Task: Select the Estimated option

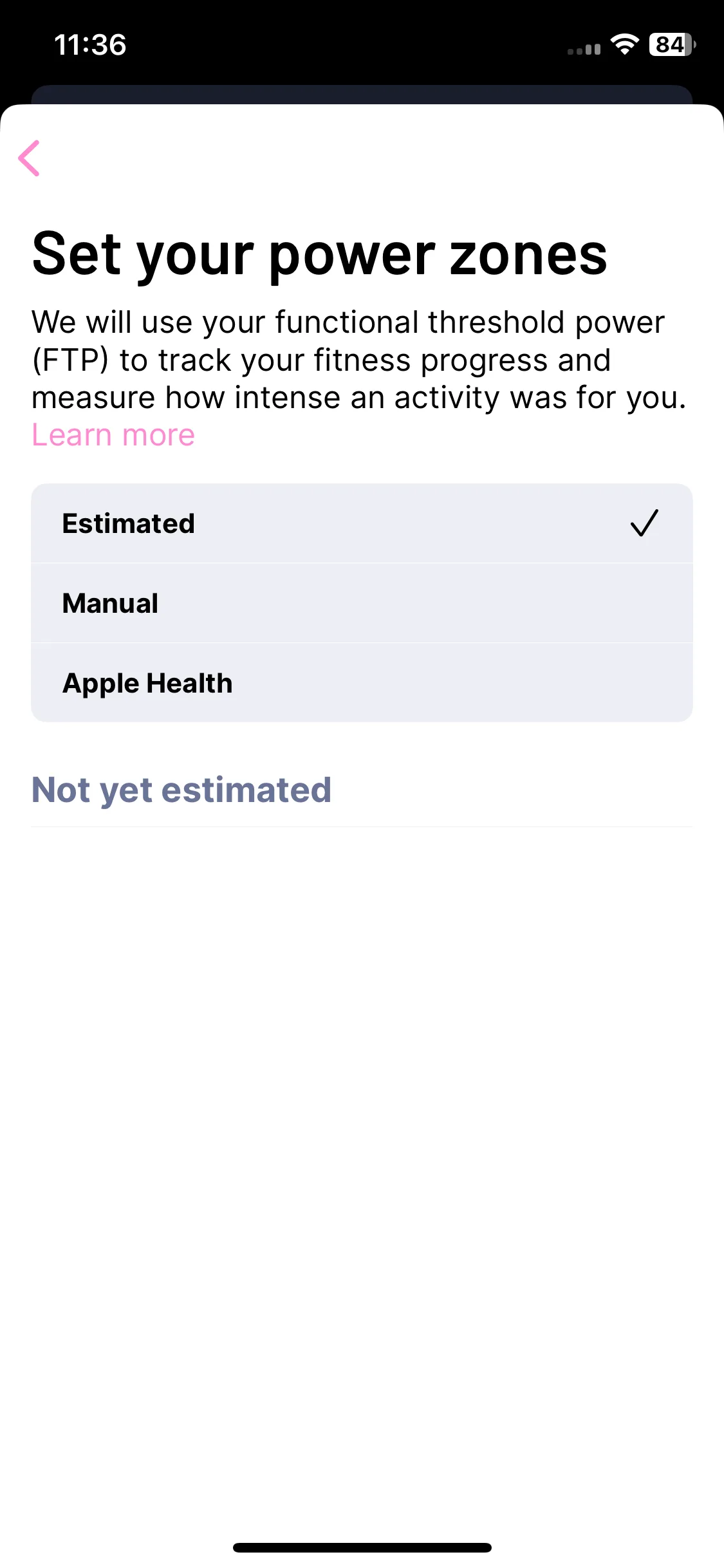Action: coord(361,523)
